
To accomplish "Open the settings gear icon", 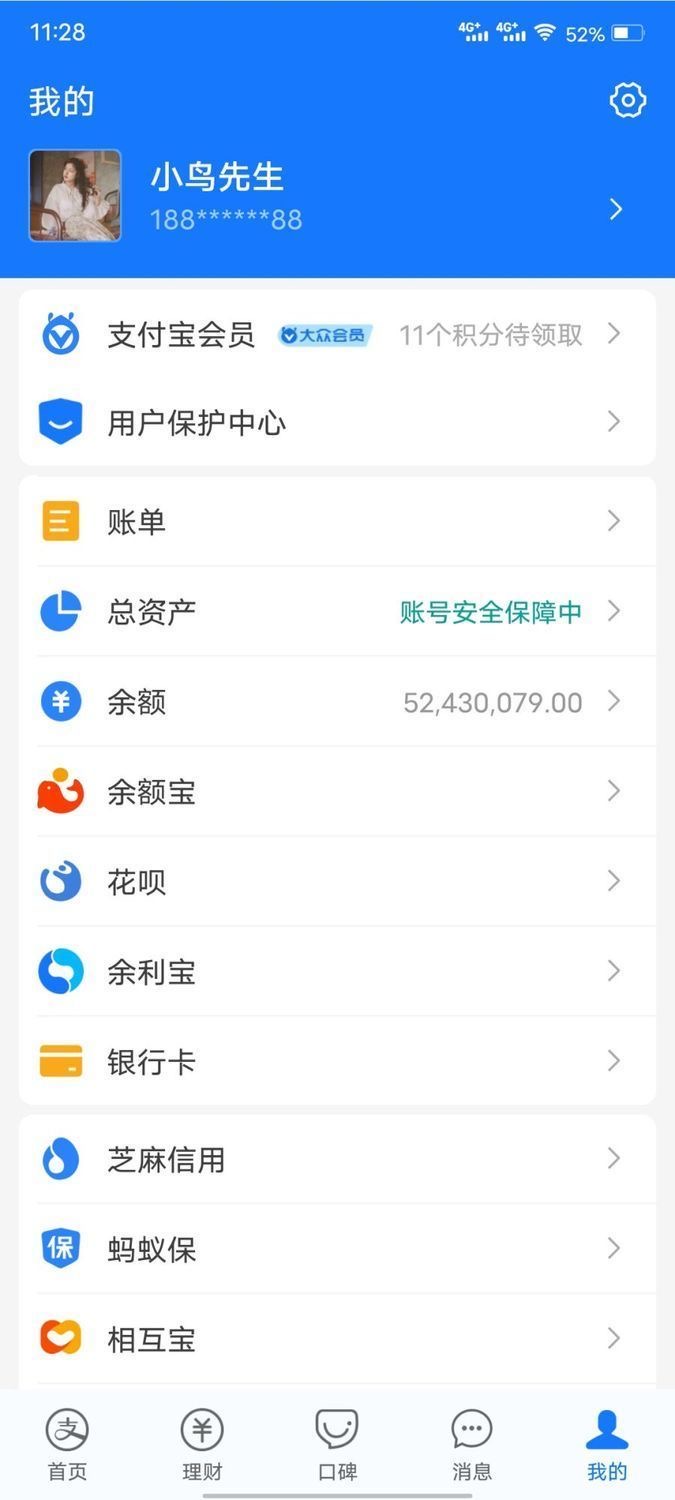I will click(627, 101).
